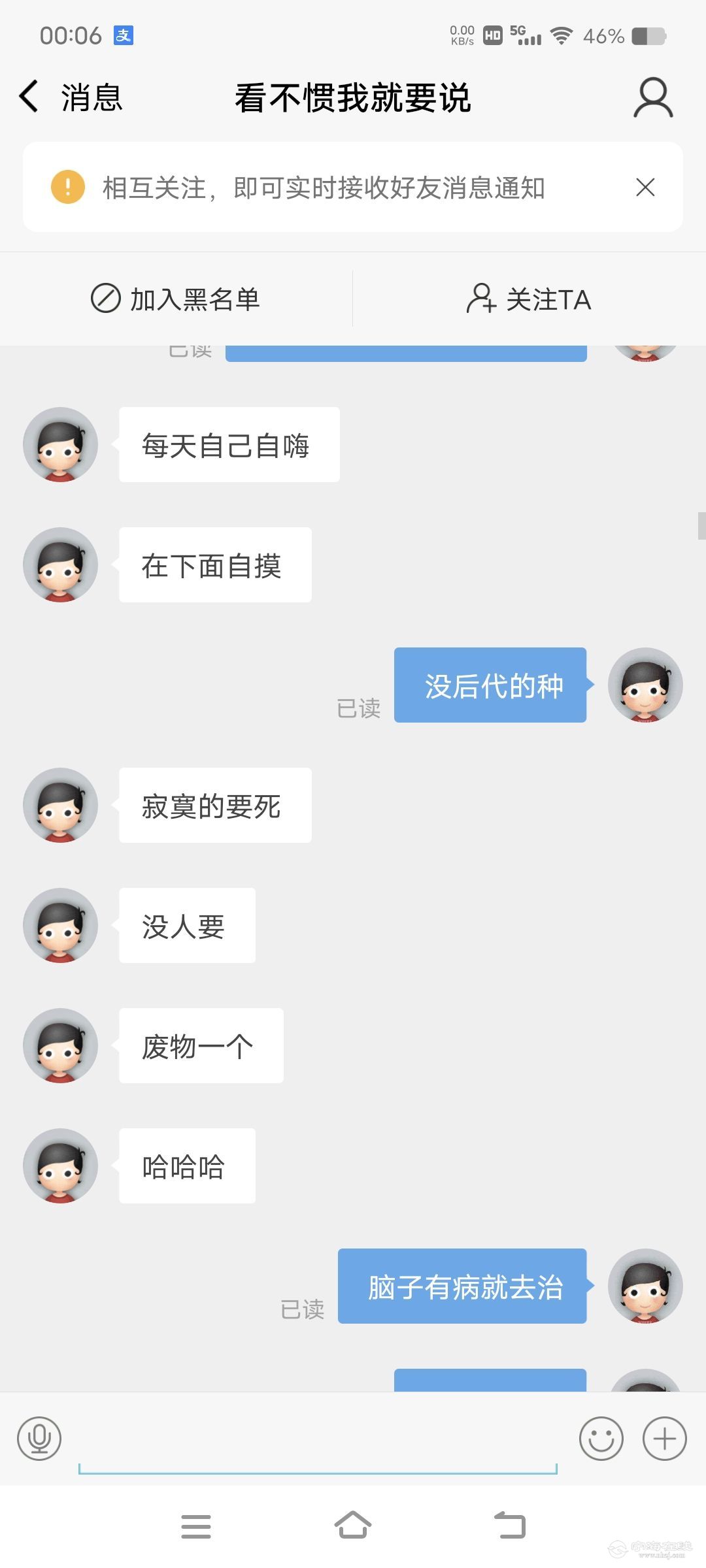Viewport: 706px width, 1568px height.
Task: Tap sender avatar beside 每天自己自嗨
Action: (60, 445)
